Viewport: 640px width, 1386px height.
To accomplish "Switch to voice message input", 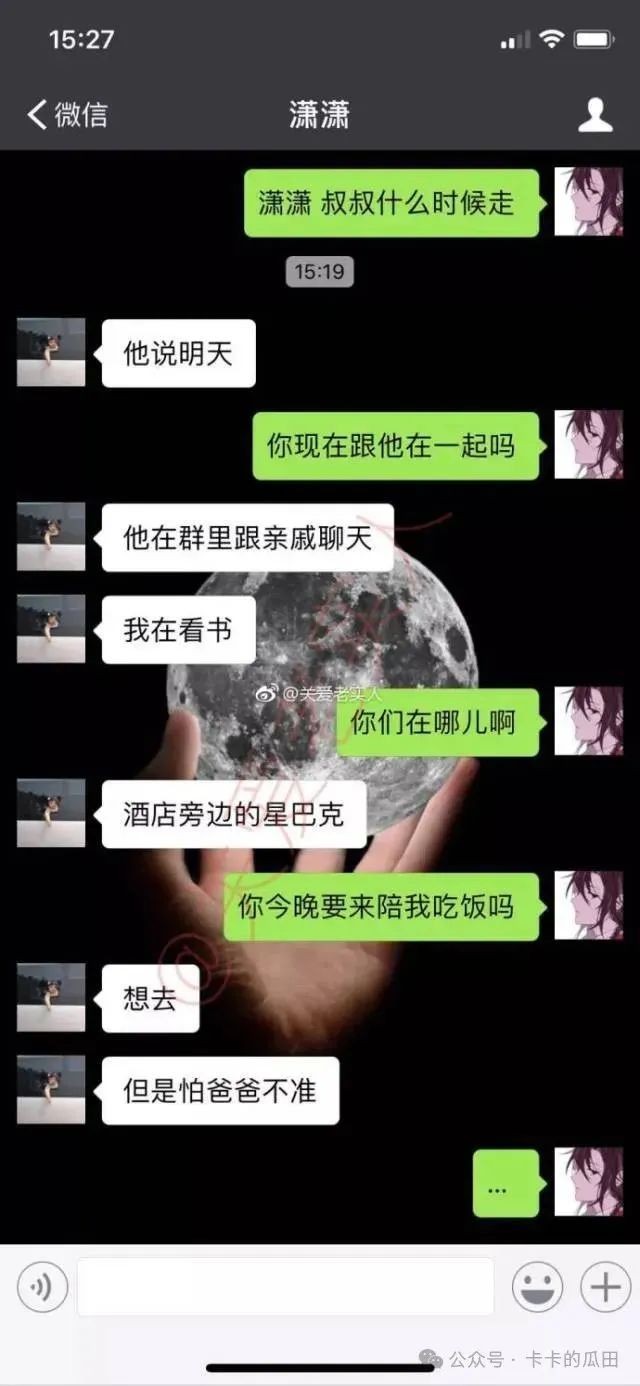I will [42, 1286].
